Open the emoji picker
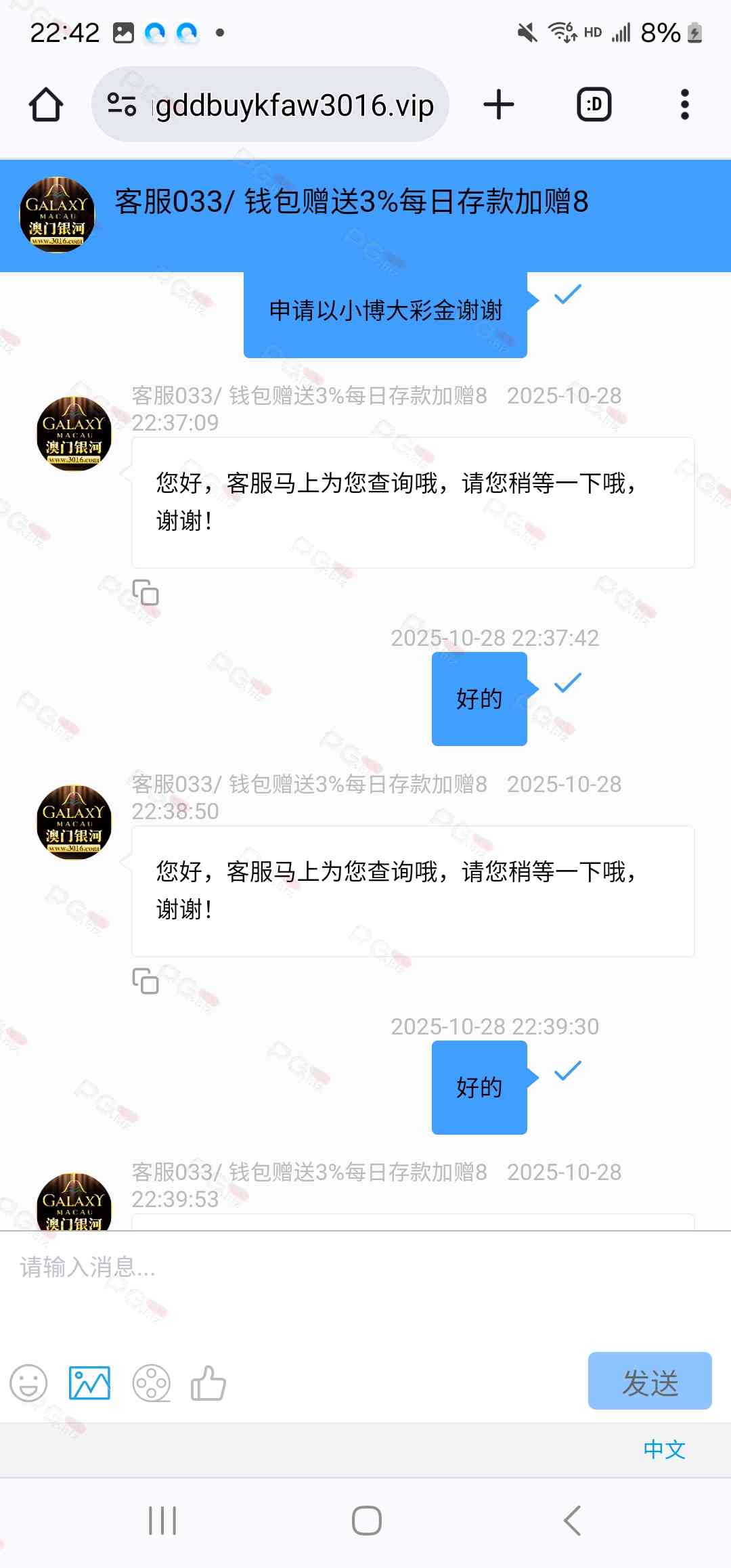This screenshot has height=1568, width=731. pyautogui.click(x=28, y=1382)
